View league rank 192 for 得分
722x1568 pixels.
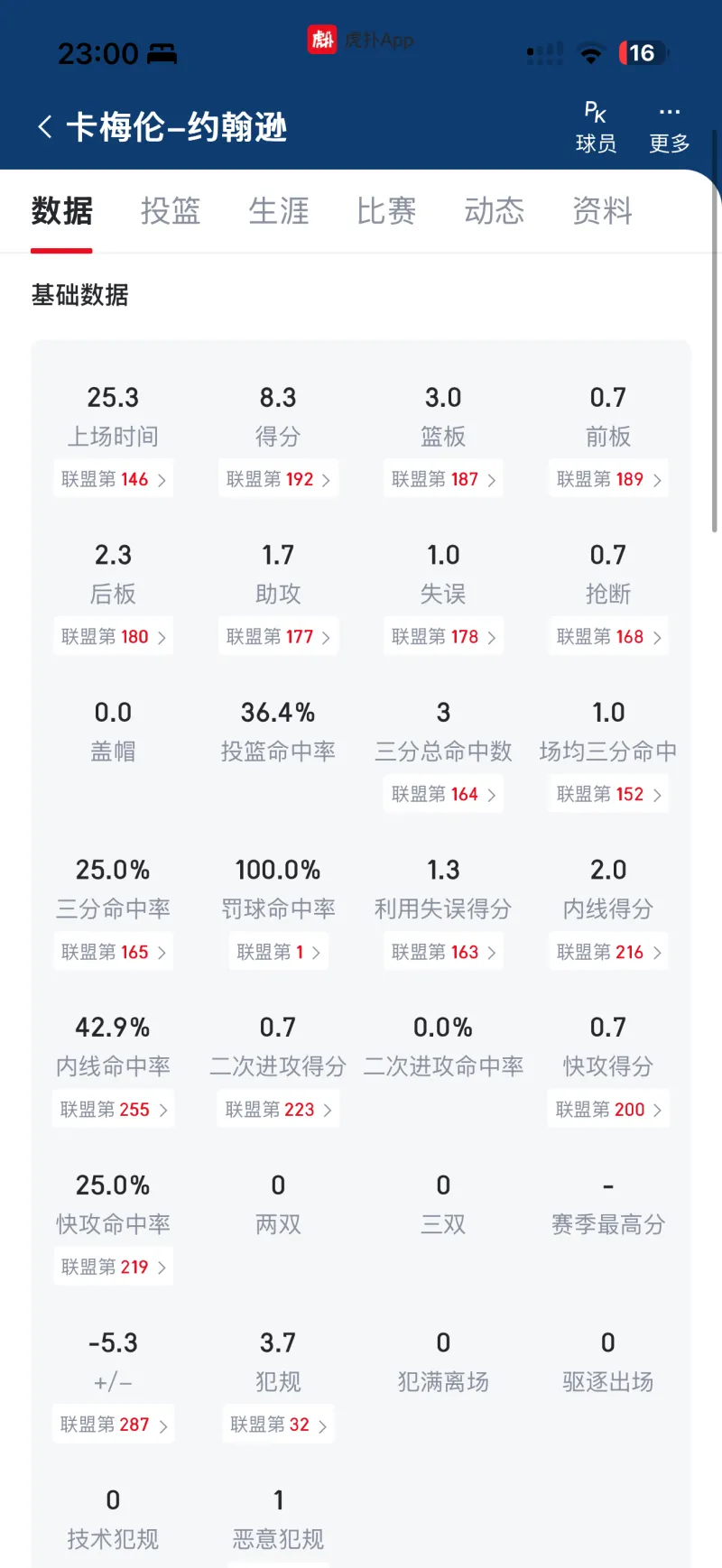pos(278,479)
